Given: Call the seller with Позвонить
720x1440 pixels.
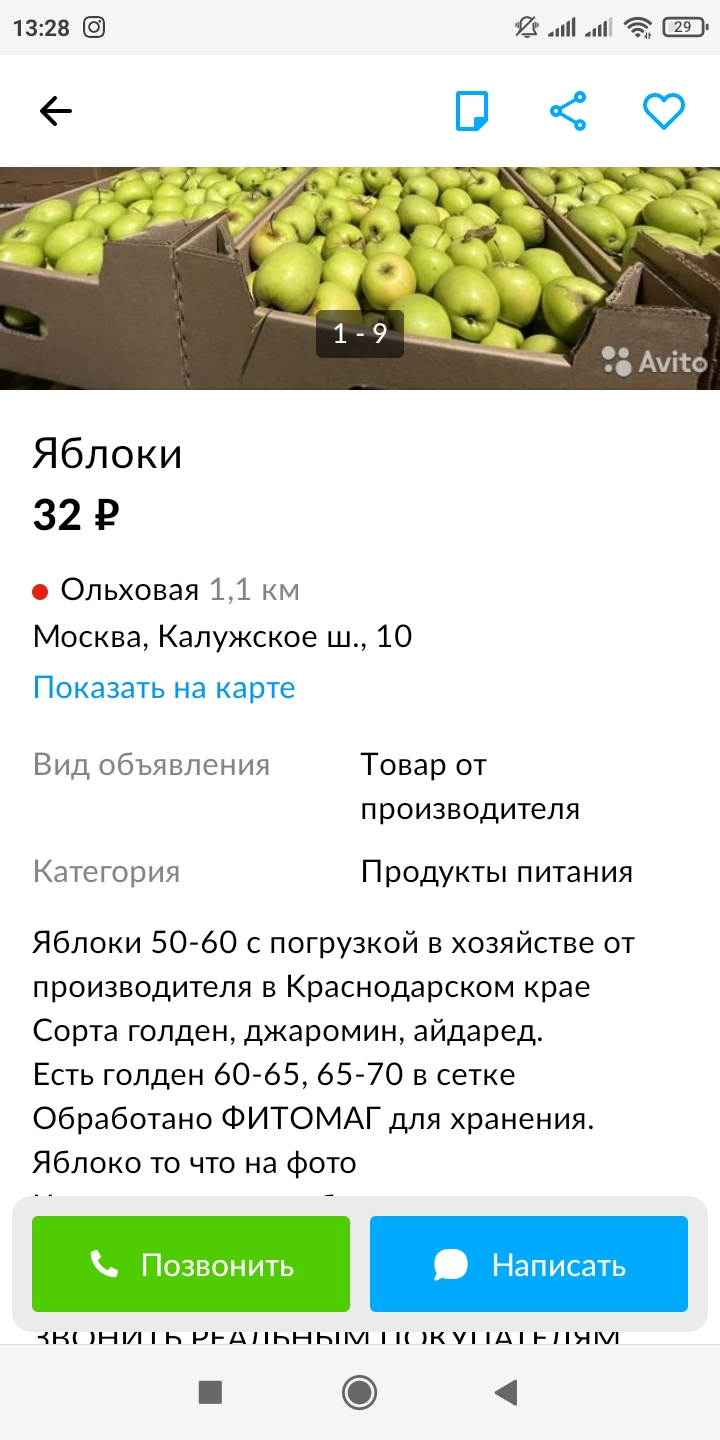Looking at the screenshot, I should (191, 1264).
